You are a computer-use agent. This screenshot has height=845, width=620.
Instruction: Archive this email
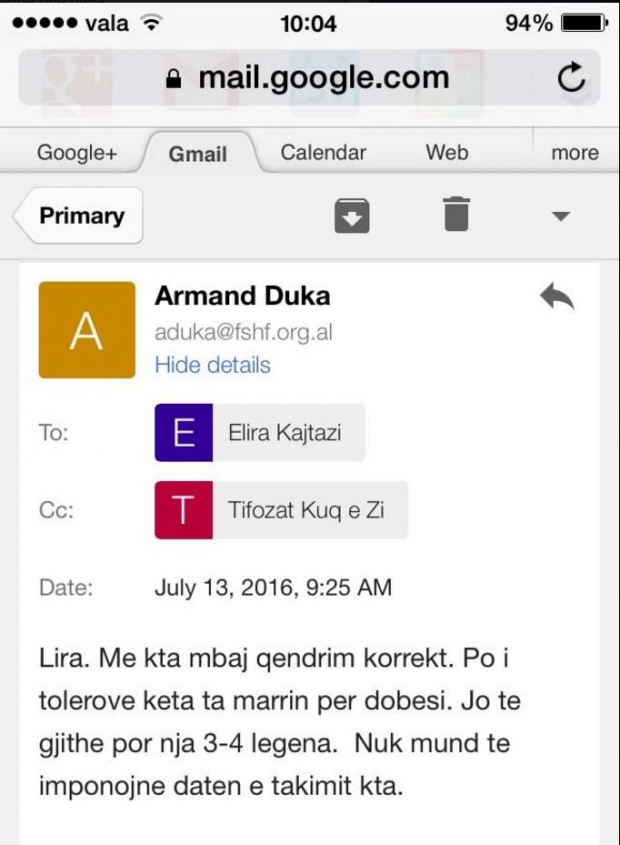(352, 215)
